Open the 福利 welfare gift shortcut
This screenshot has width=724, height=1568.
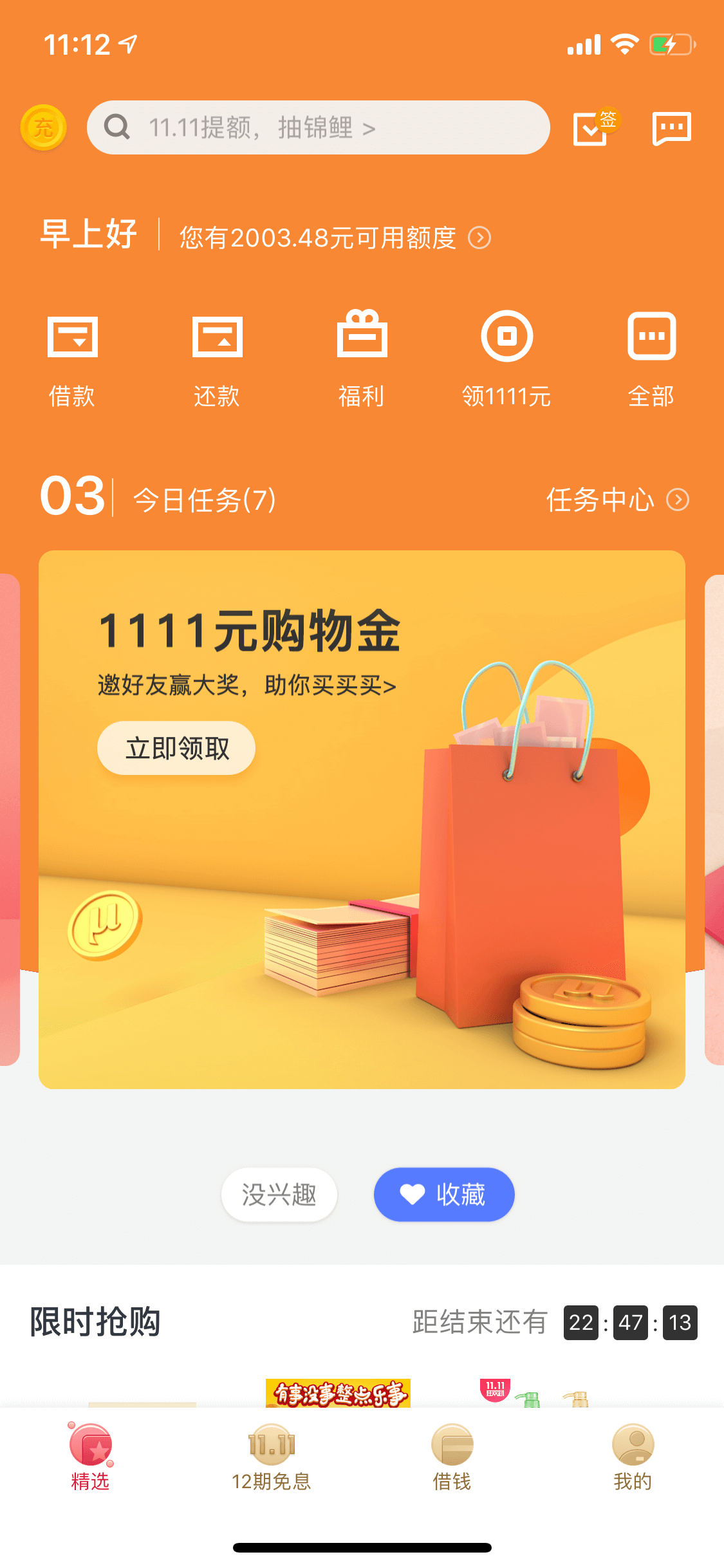[362, 359]
